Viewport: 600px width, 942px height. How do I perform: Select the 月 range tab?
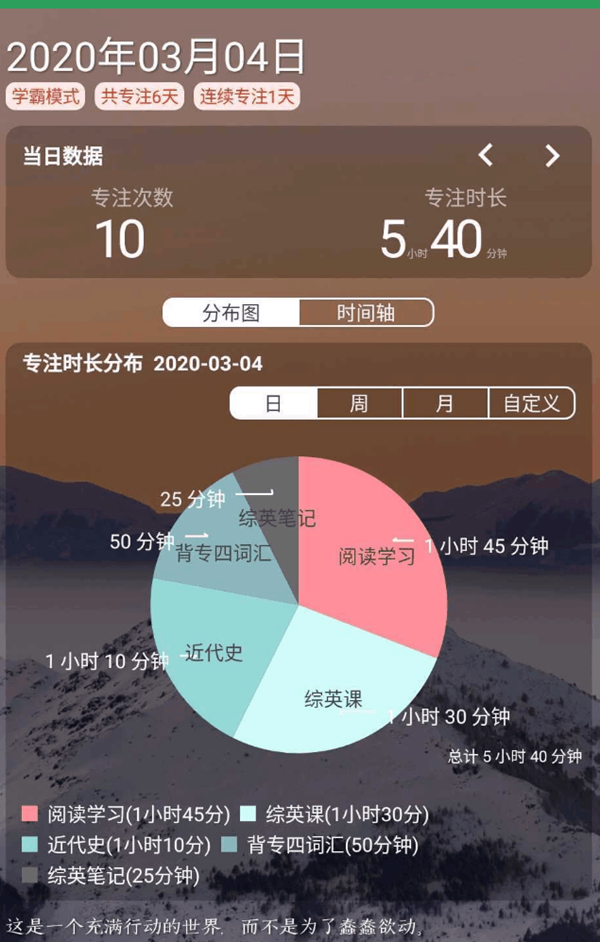point(445,403)
